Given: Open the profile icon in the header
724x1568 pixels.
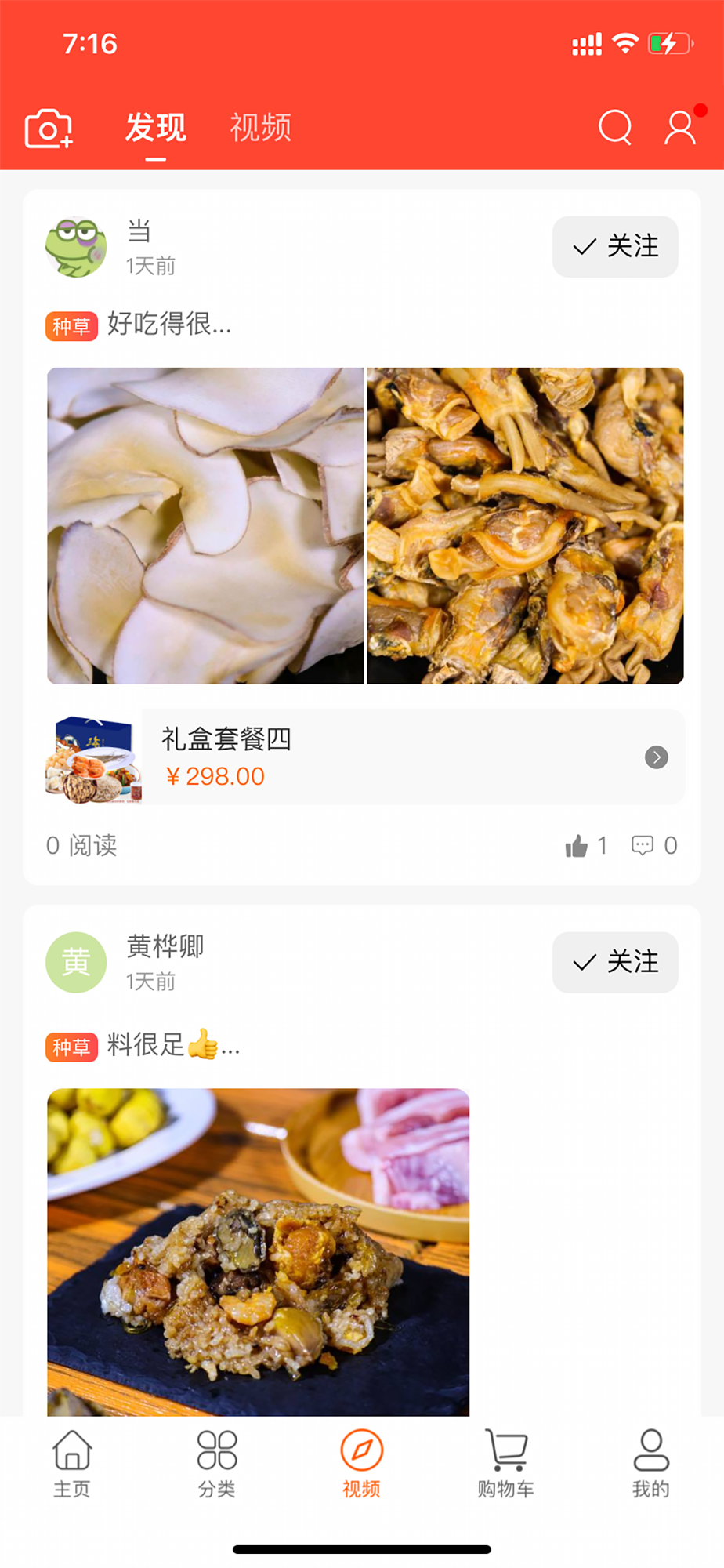Looking at the screenshot, I should pos(680,127).
